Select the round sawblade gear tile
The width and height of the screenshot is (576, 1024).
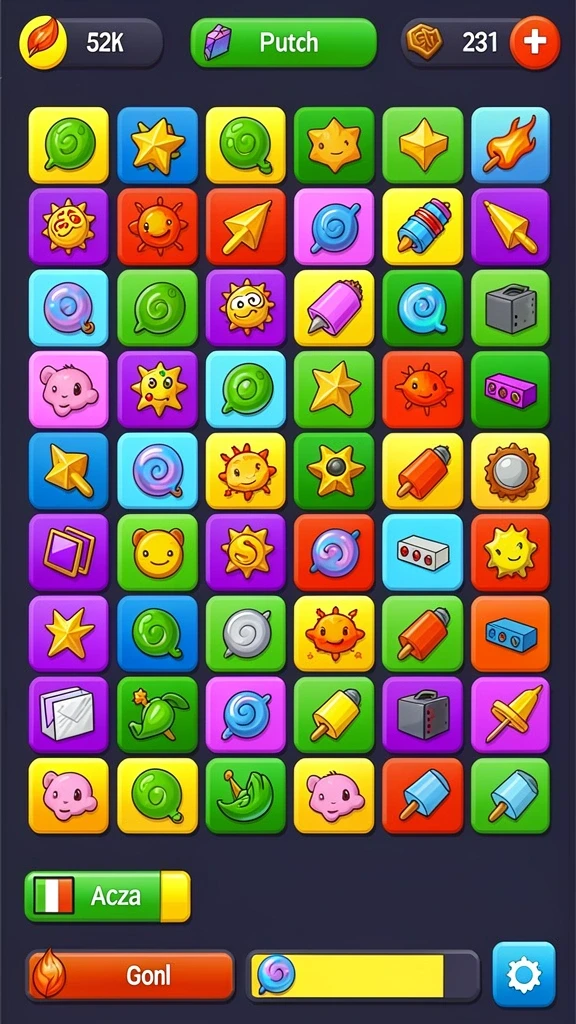pyautogui.click(x=511, y=471)
